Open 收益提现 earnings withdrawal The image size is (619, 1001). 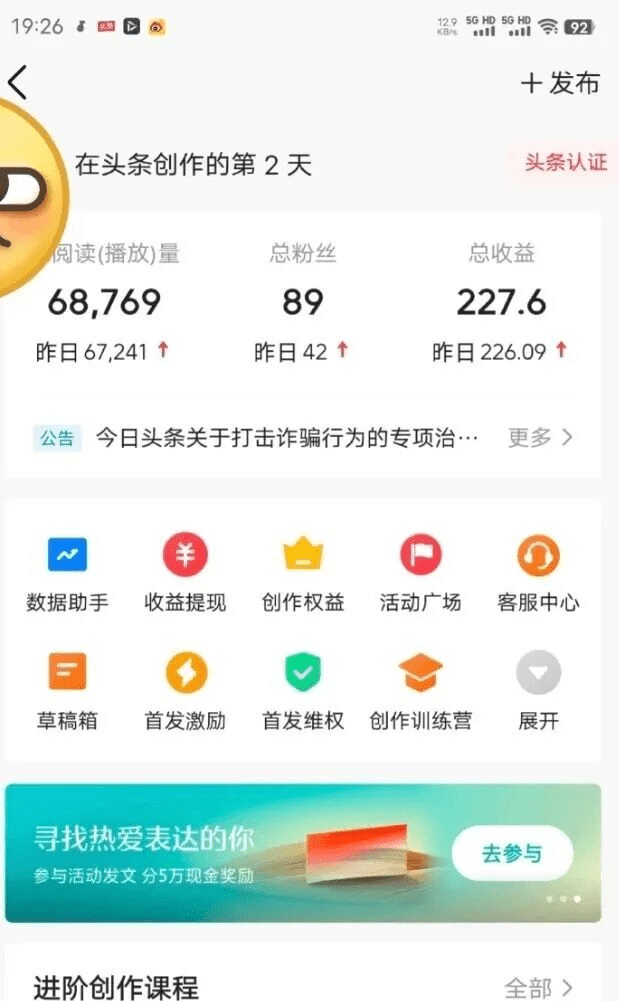[185, 572]
